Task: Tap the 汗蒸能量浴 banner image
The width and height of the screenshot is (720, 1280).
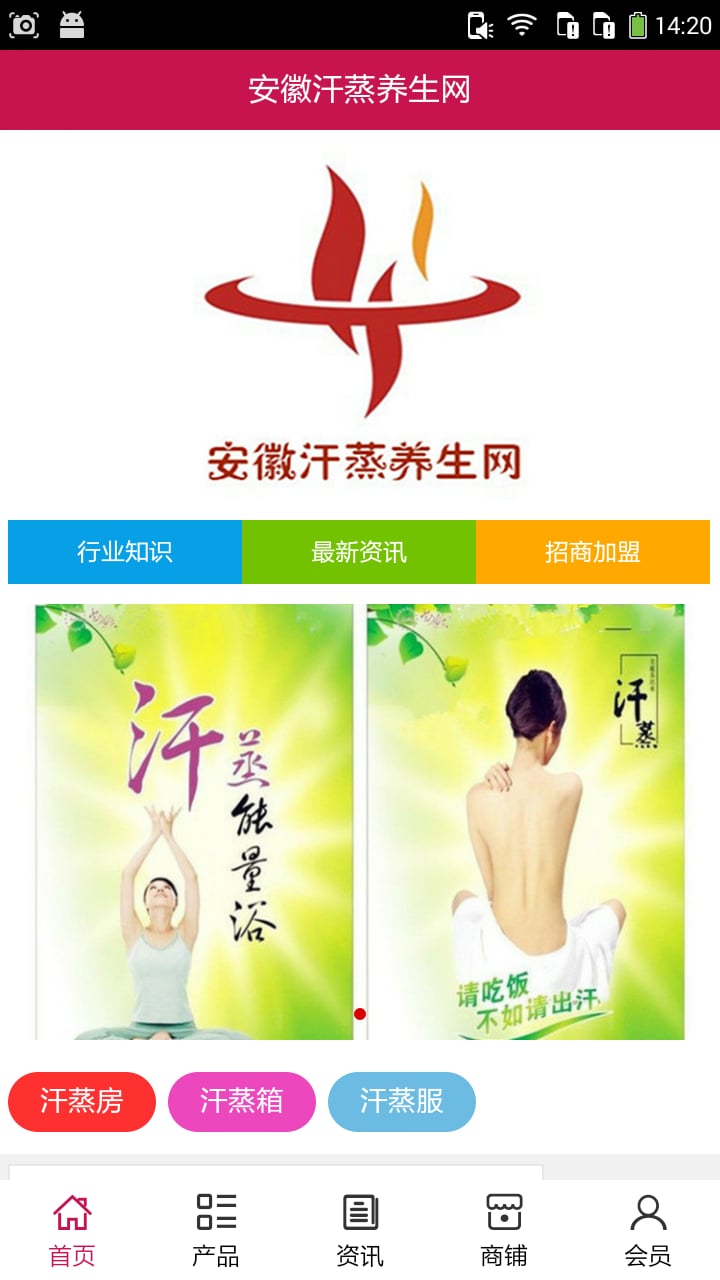Action: [x=194, y=820]
